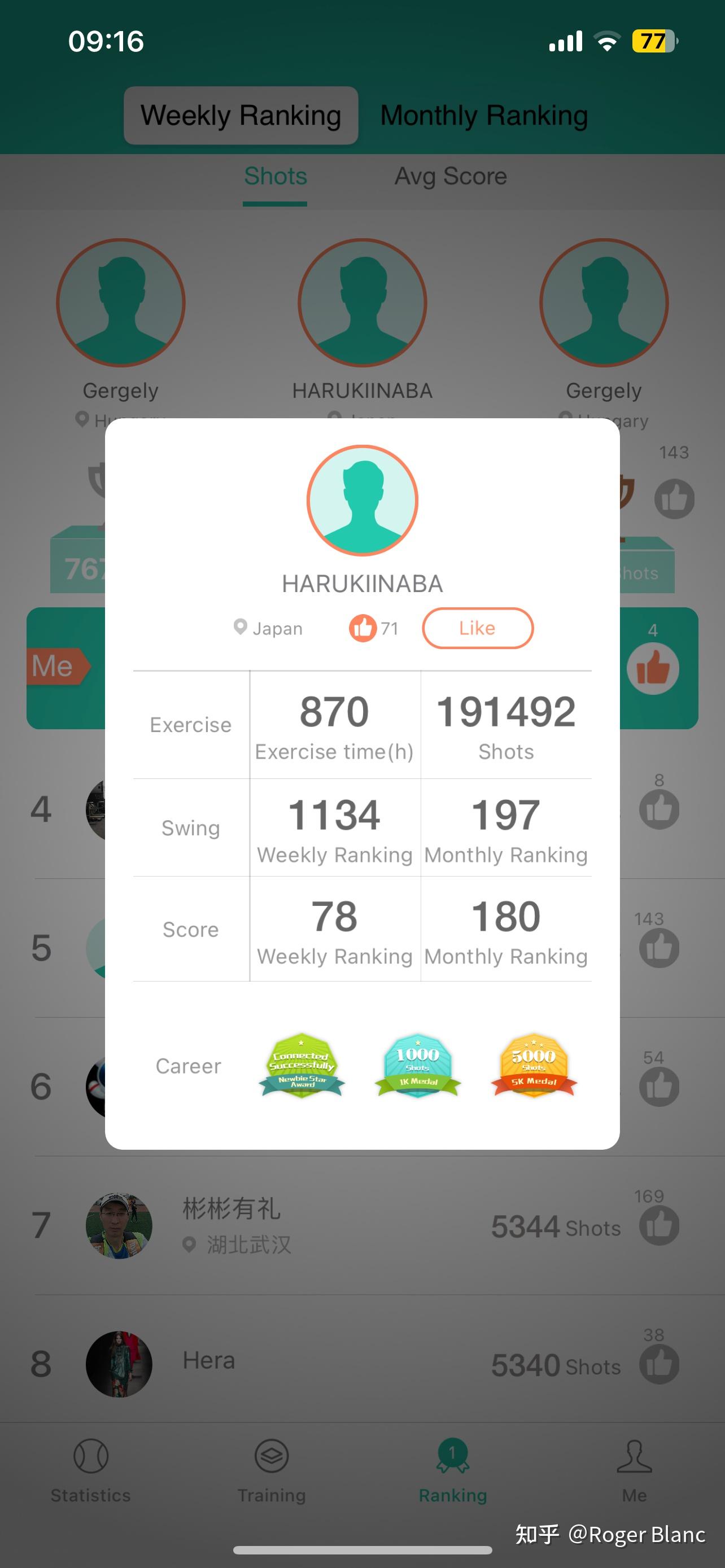Open the Me tab
The height and width of the screenshot is (1568, 725).
pos(634,1469)
